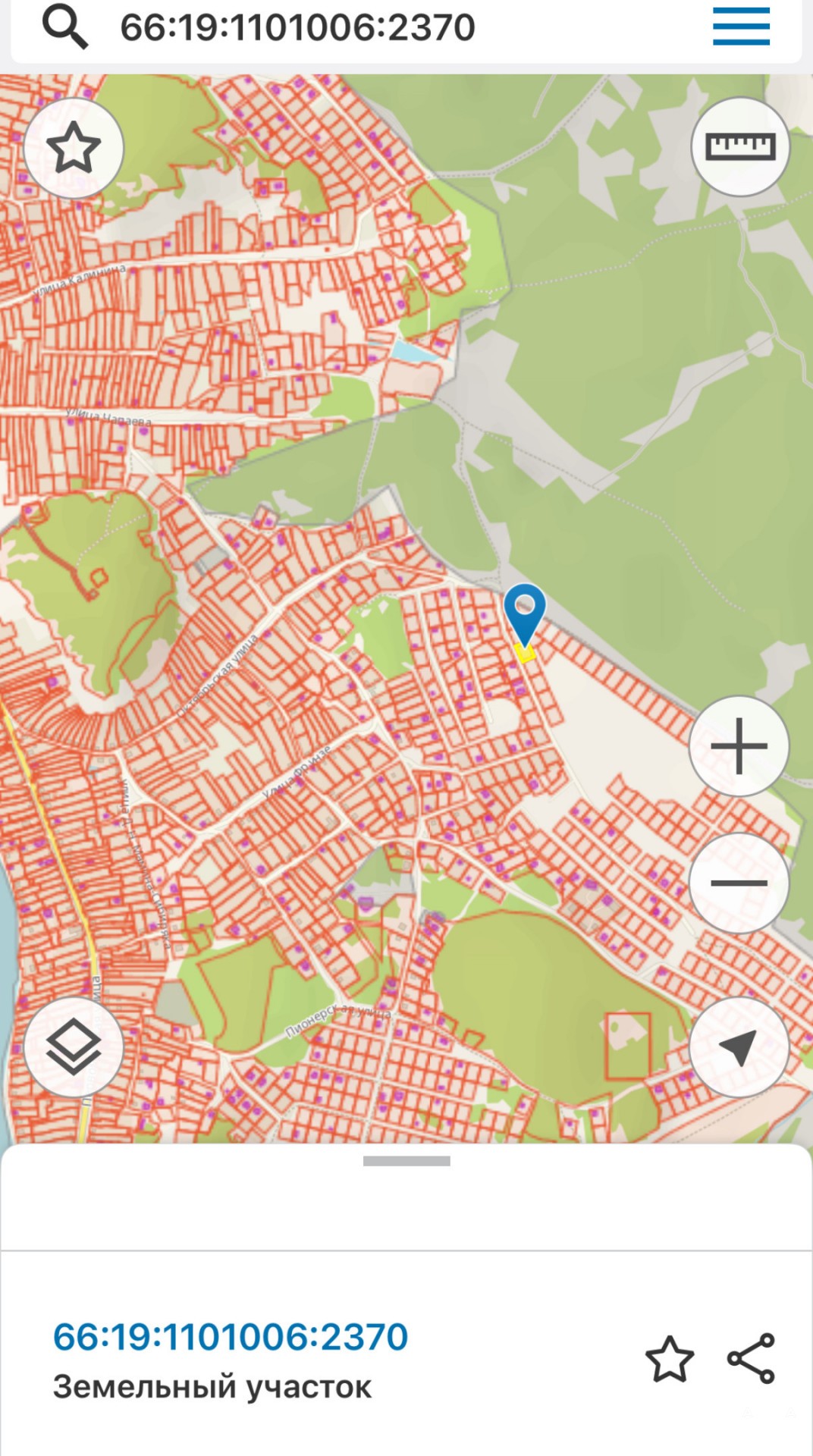Open parcel details for 66:19:1101006:2370

pyautogui.click(x=231, y=1337)
